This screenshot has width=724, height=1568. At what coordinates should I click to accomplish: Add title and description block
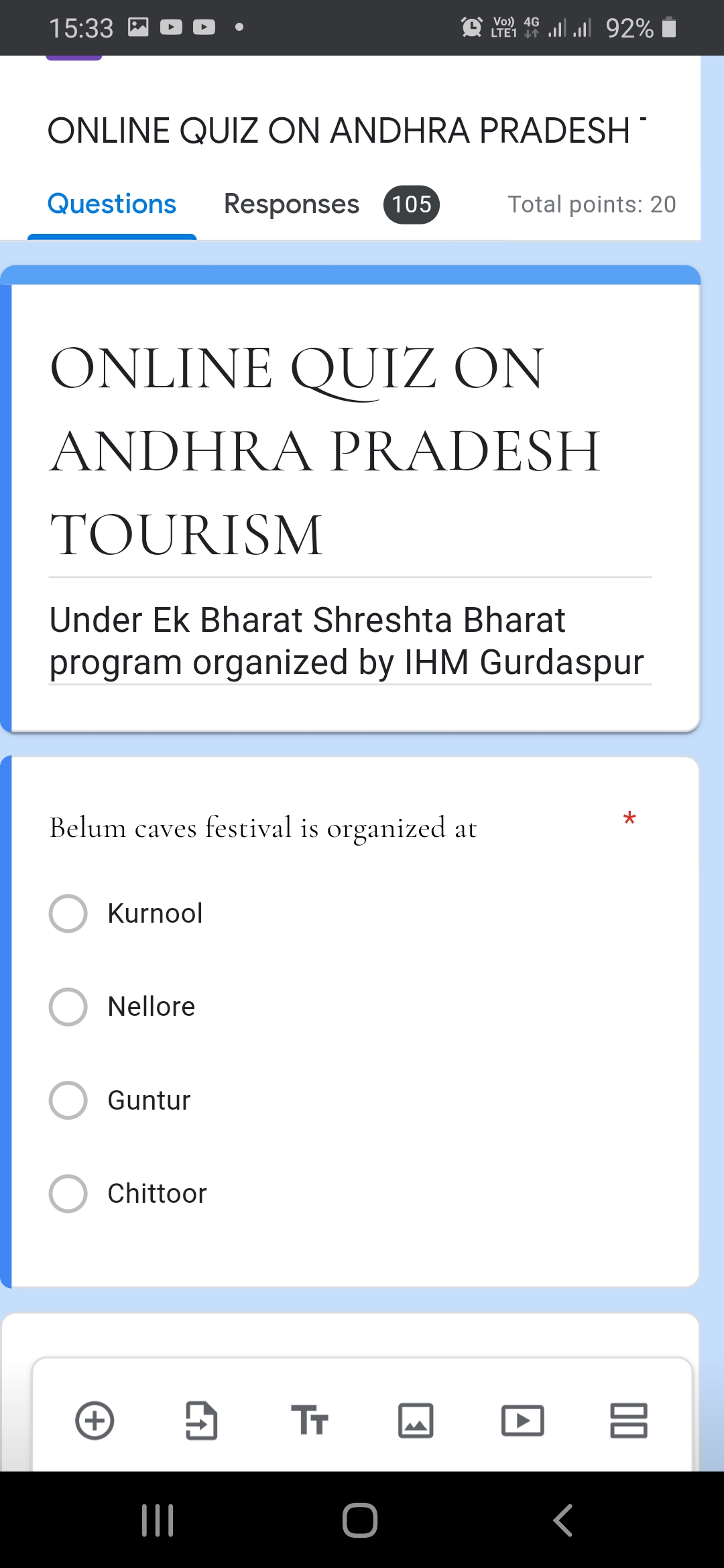tap(309, 1420)
